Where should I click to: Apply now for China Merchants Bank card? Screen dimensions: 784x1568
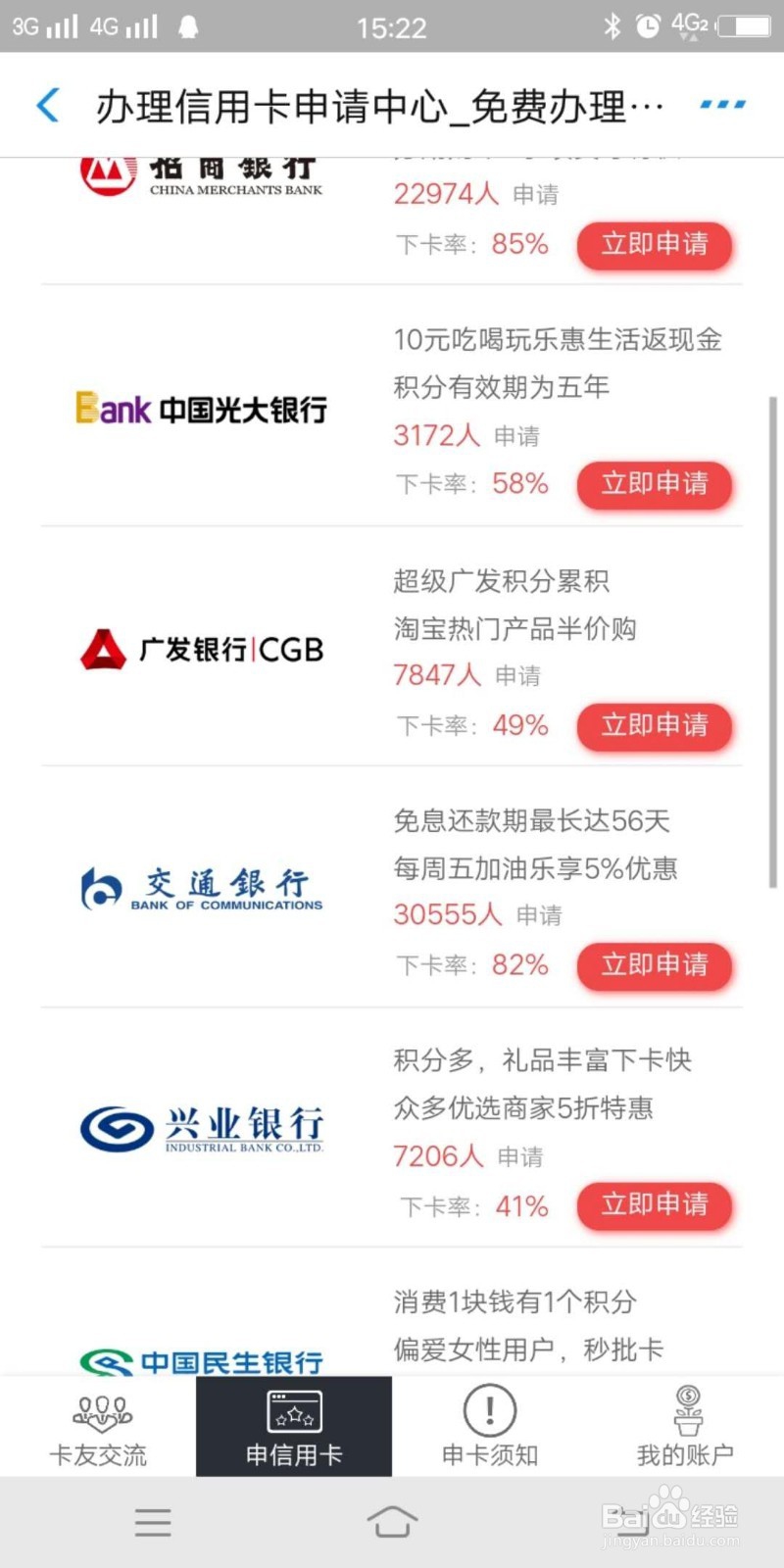(x=654, y=245)
